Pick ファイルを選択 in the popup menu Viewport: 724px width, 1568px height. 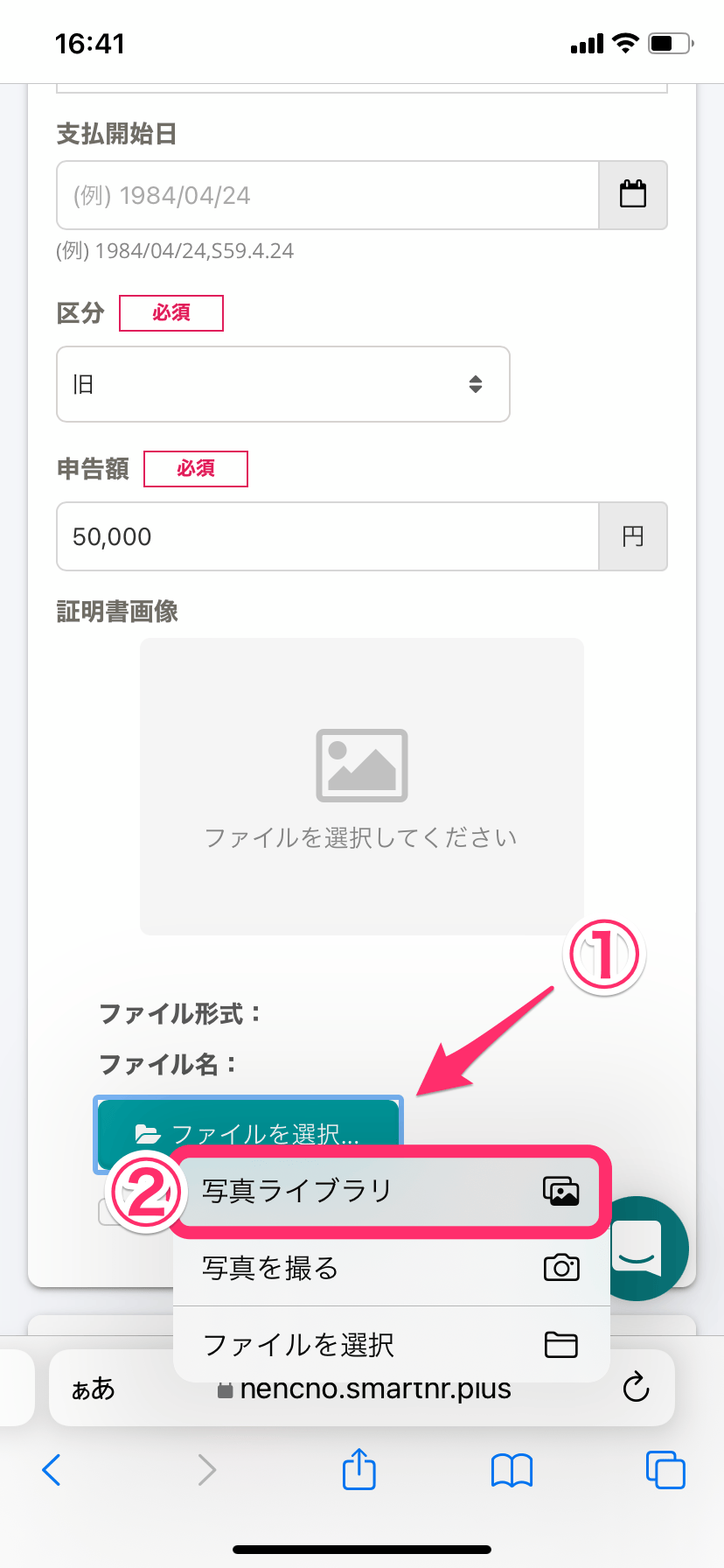pos(389,1345)
